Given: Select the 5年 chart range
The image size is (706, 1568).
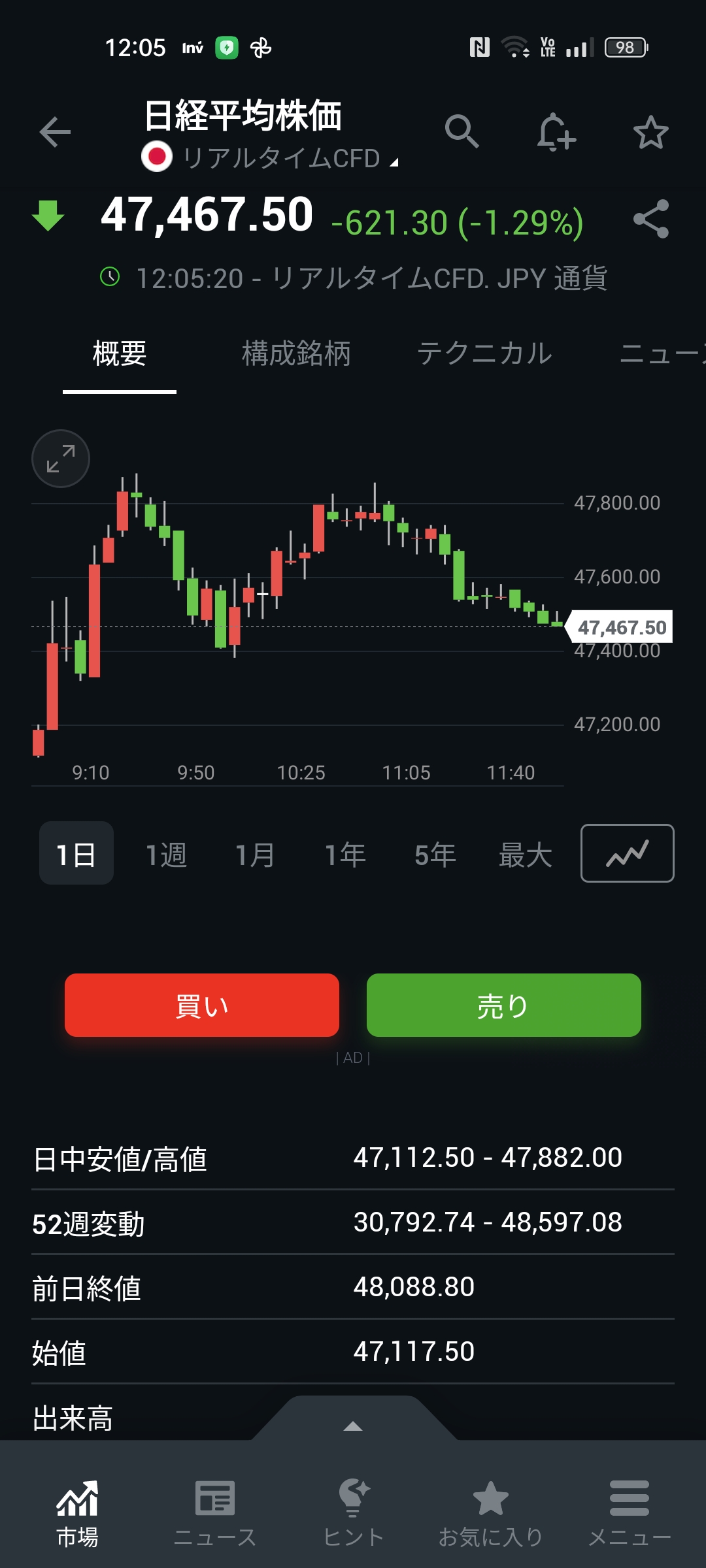Looking at the screenshot, I should [x=435, y=855].
